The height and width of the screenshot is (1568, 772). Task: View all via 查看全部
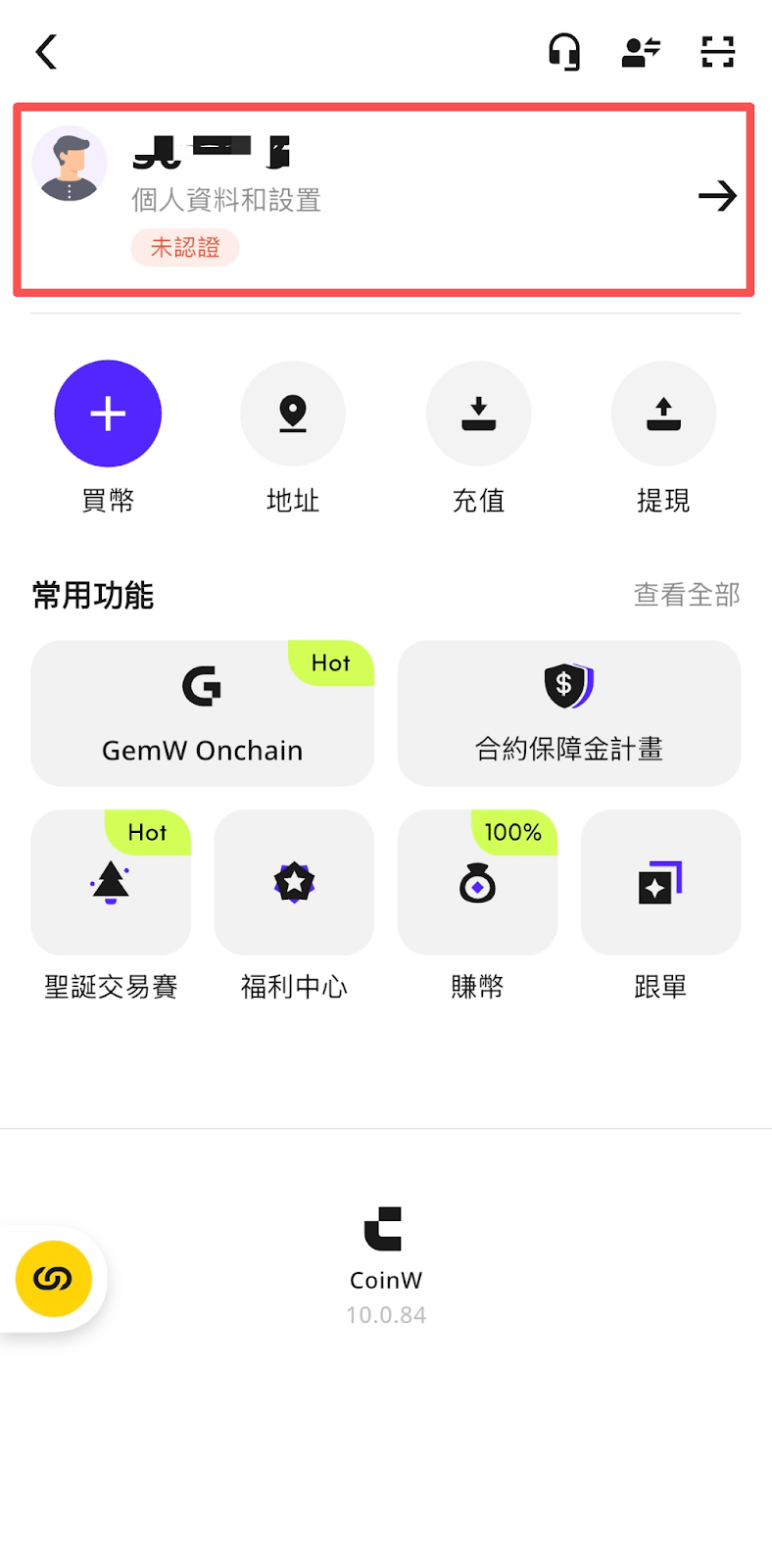(x=686, y=595)
